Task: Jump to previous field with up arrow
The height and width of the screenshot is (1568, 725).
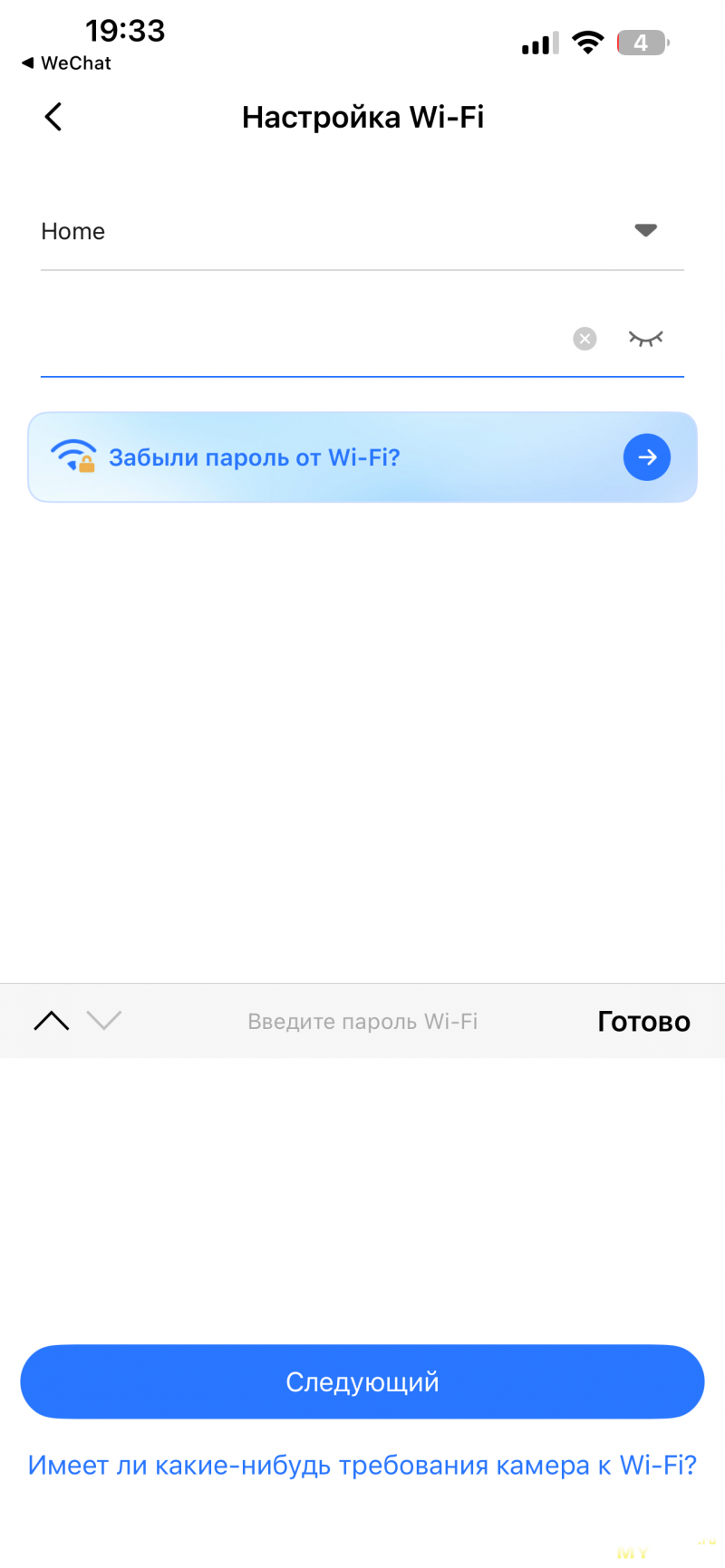Action: [52, 1021]
